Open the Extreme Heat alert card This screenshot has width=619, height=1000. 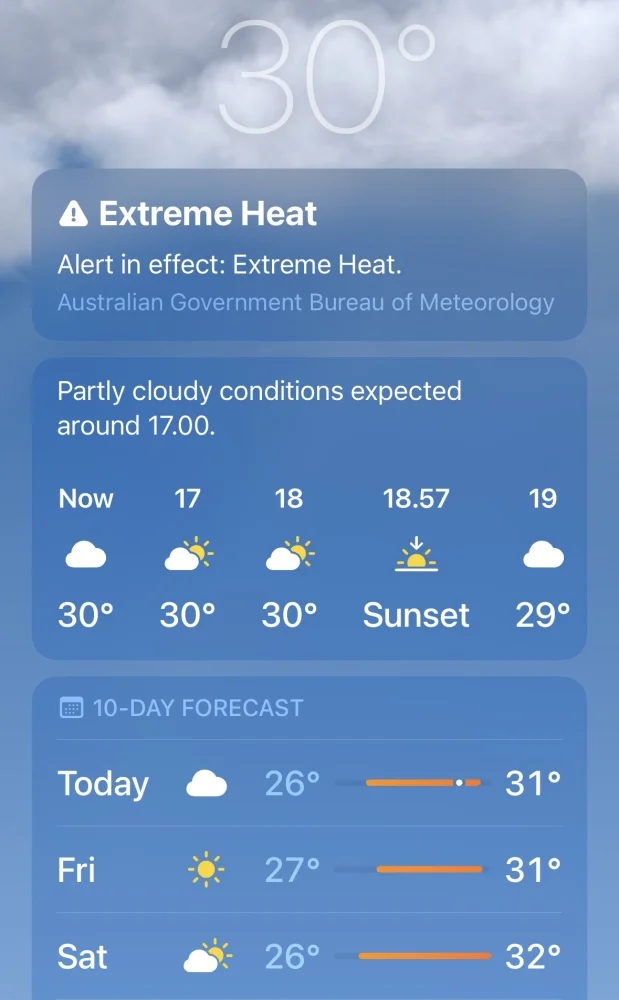point(308,255)
